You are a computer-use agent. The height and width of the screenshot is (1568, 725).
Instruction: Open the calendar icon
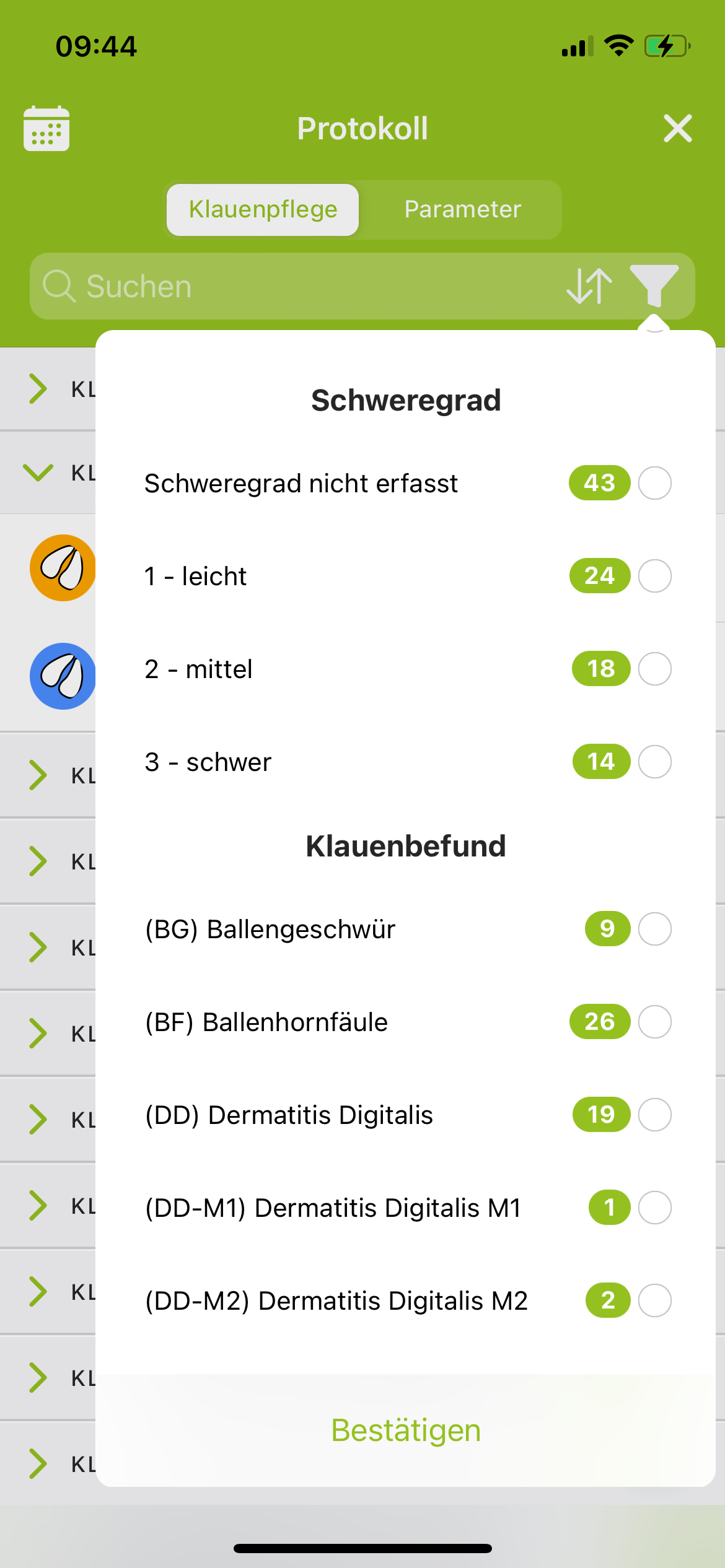point(46,128)
